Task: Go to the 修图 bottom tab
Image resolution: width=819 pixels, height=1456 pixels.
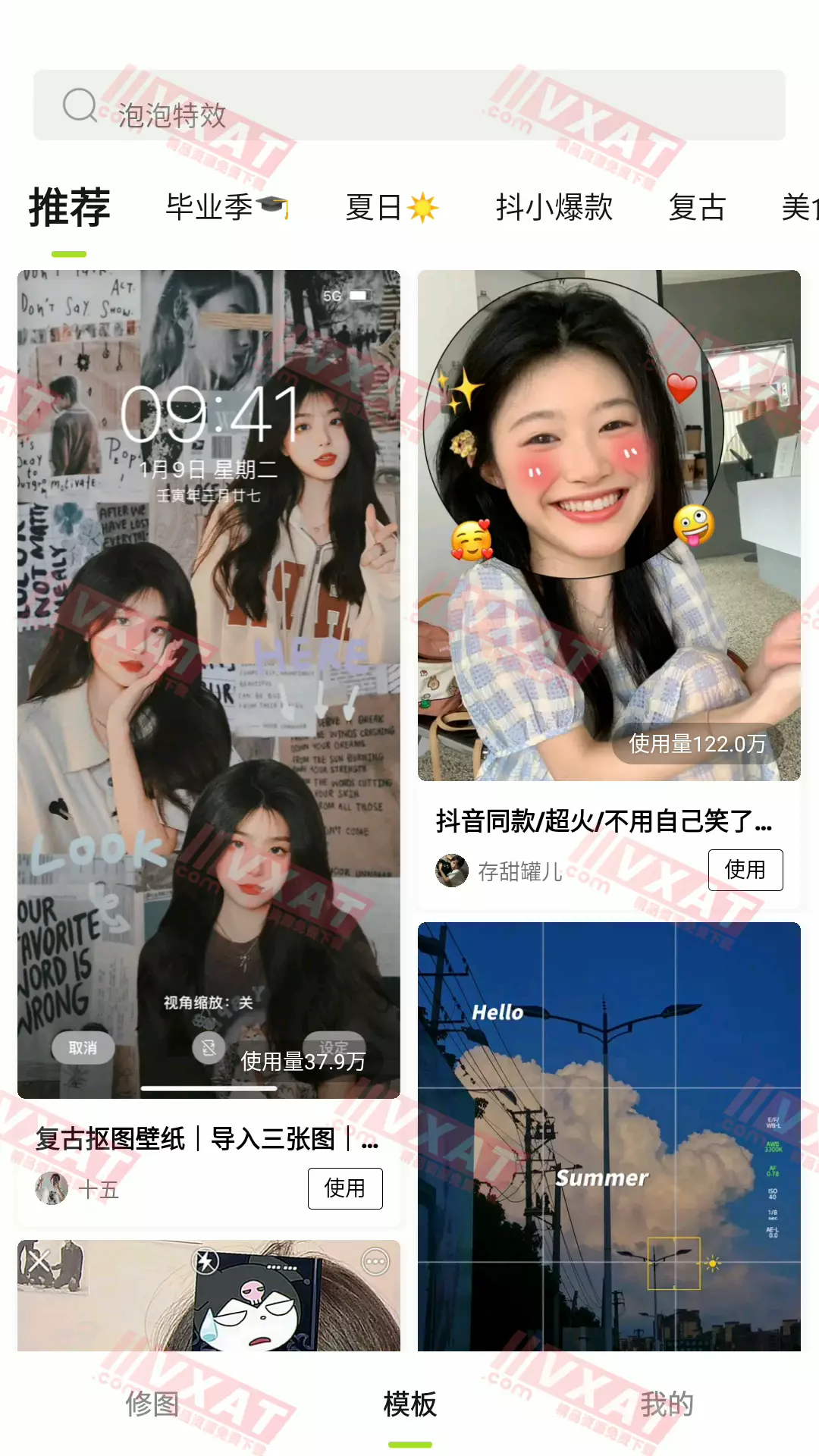Action: tap(152, 1404)
